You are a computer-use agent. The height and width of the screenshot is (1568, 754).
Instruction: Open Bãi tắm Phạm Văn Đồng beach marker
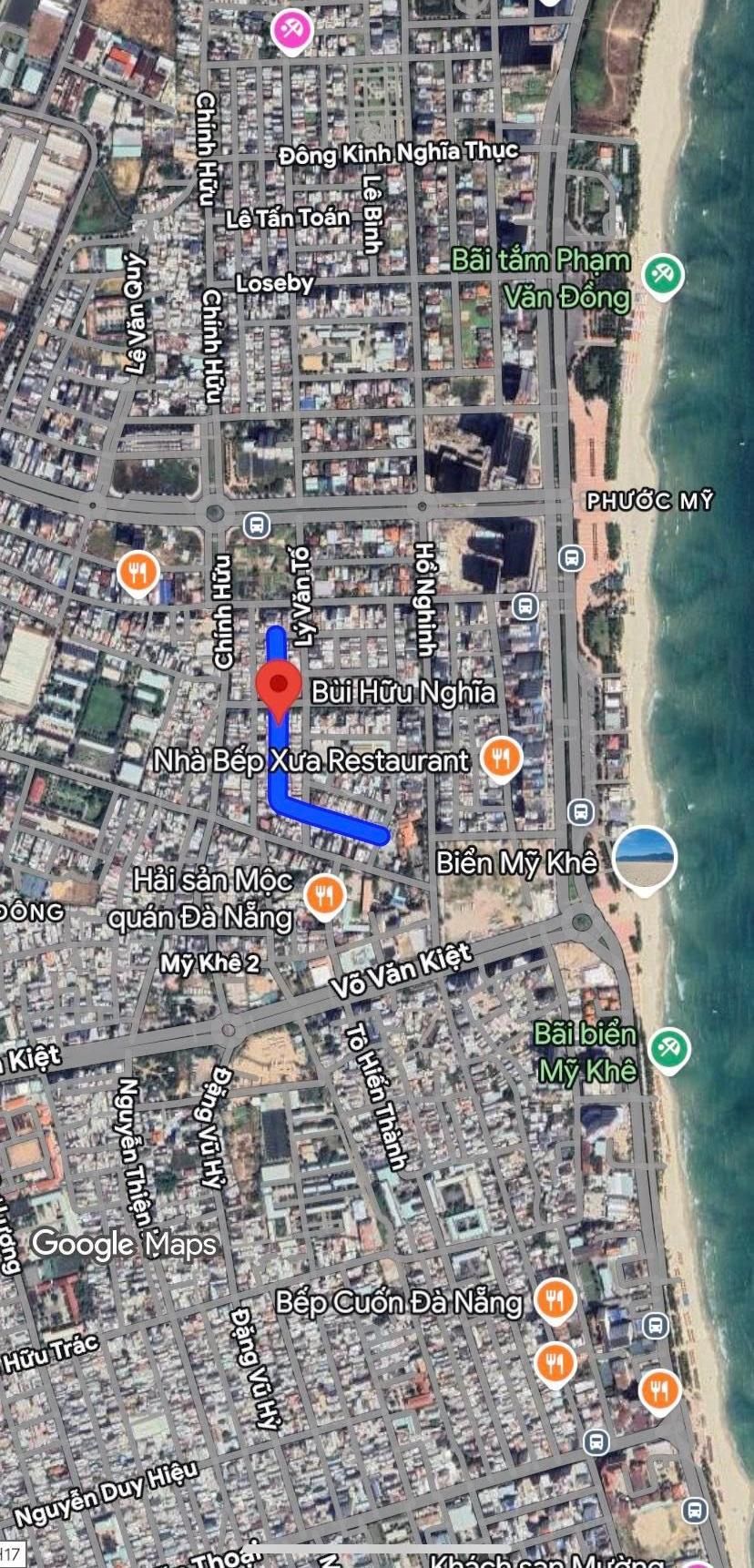(x=662, y=274)
